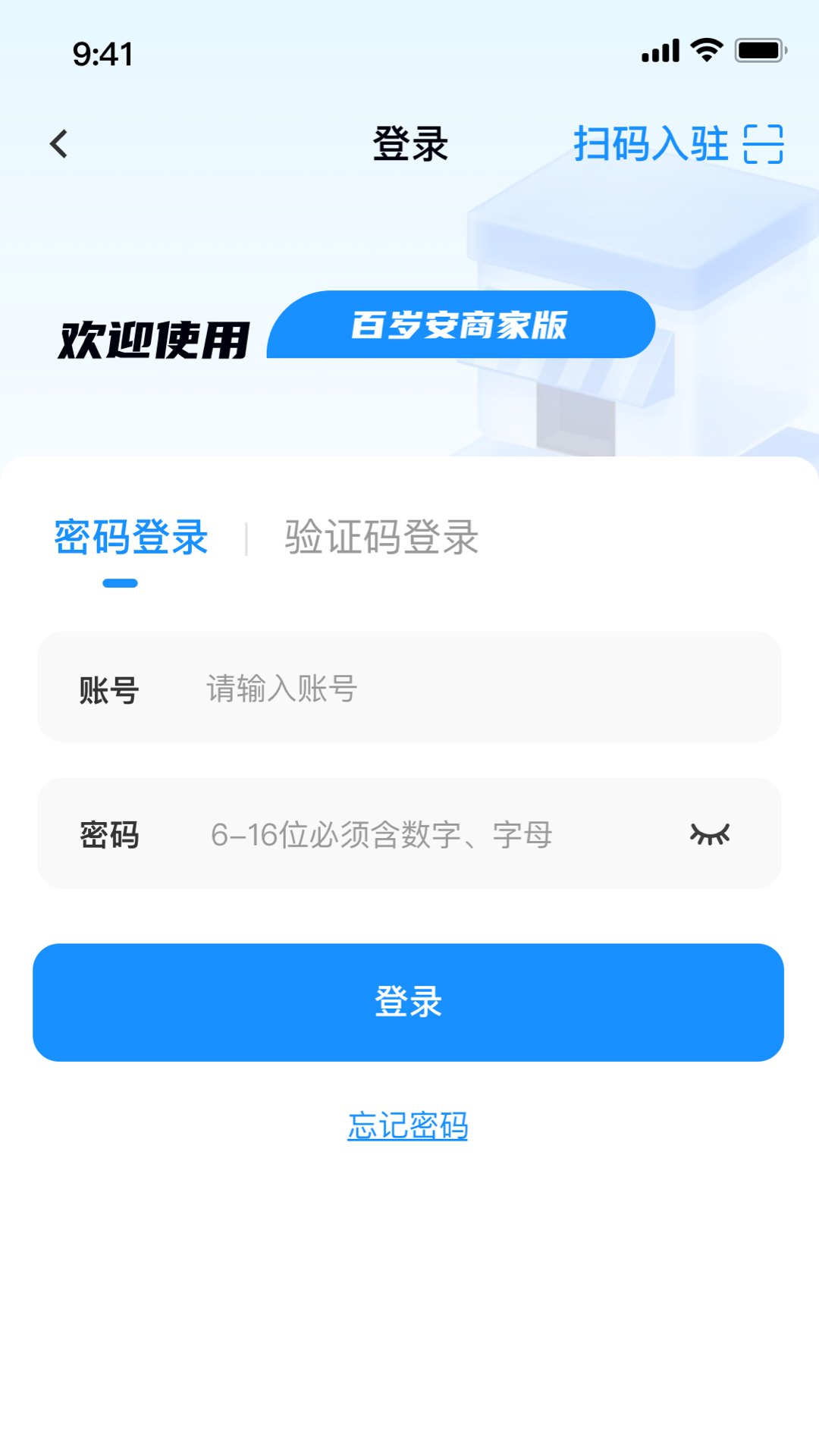This screenshot has height=1456, width=819.
Task: Tap the QR scan icon beside 扫码入驻
Action: [x=764, y=144]
